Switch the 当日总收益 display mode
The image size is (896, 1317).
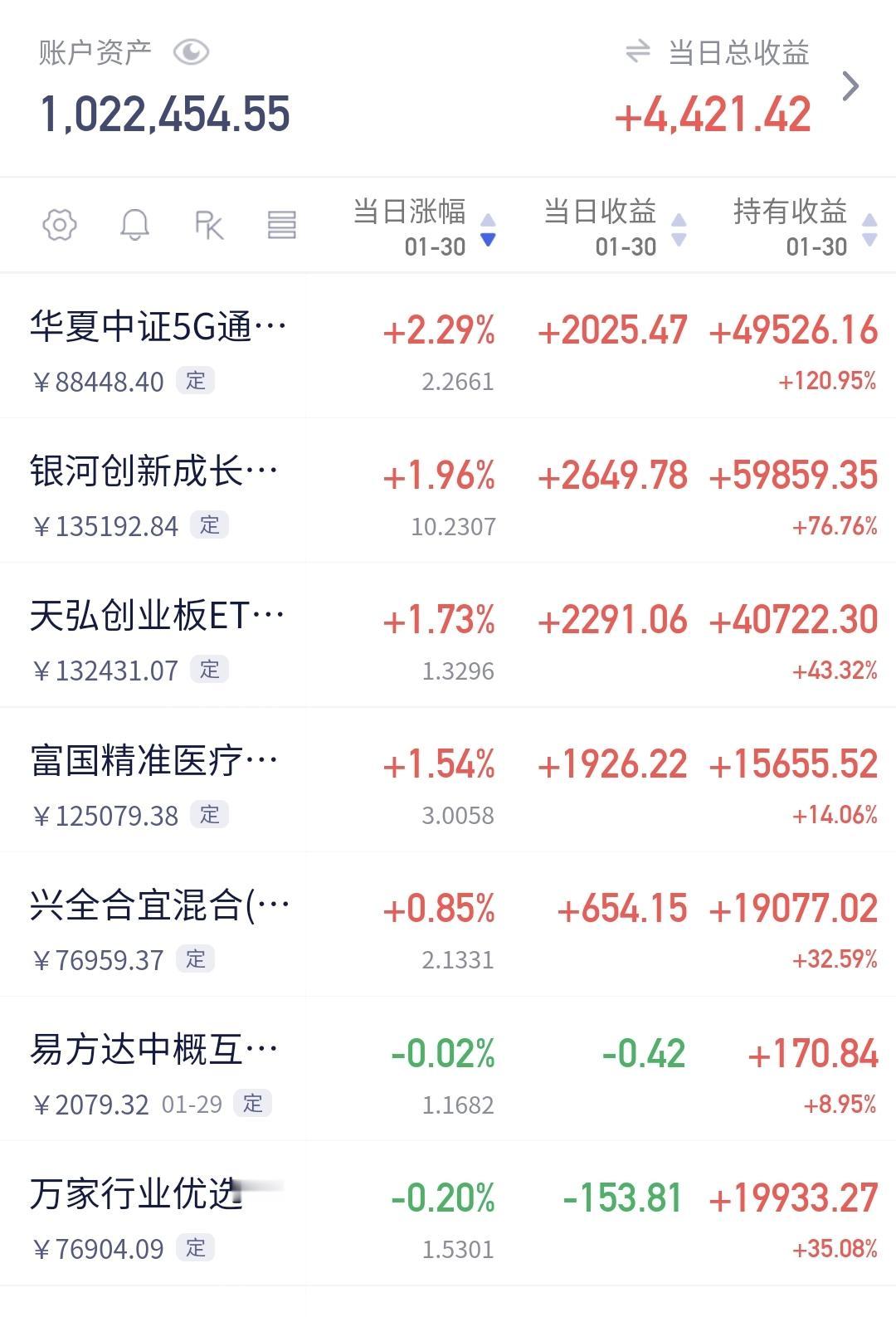(x=637, y=52)
